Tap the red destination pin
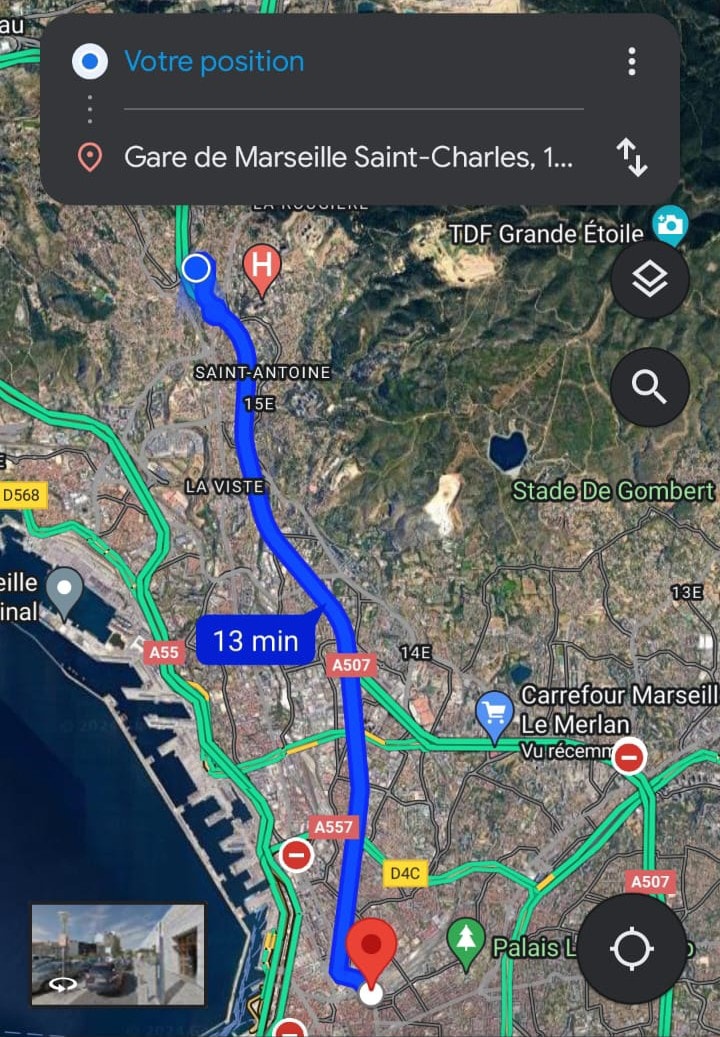 pos(371,949)
